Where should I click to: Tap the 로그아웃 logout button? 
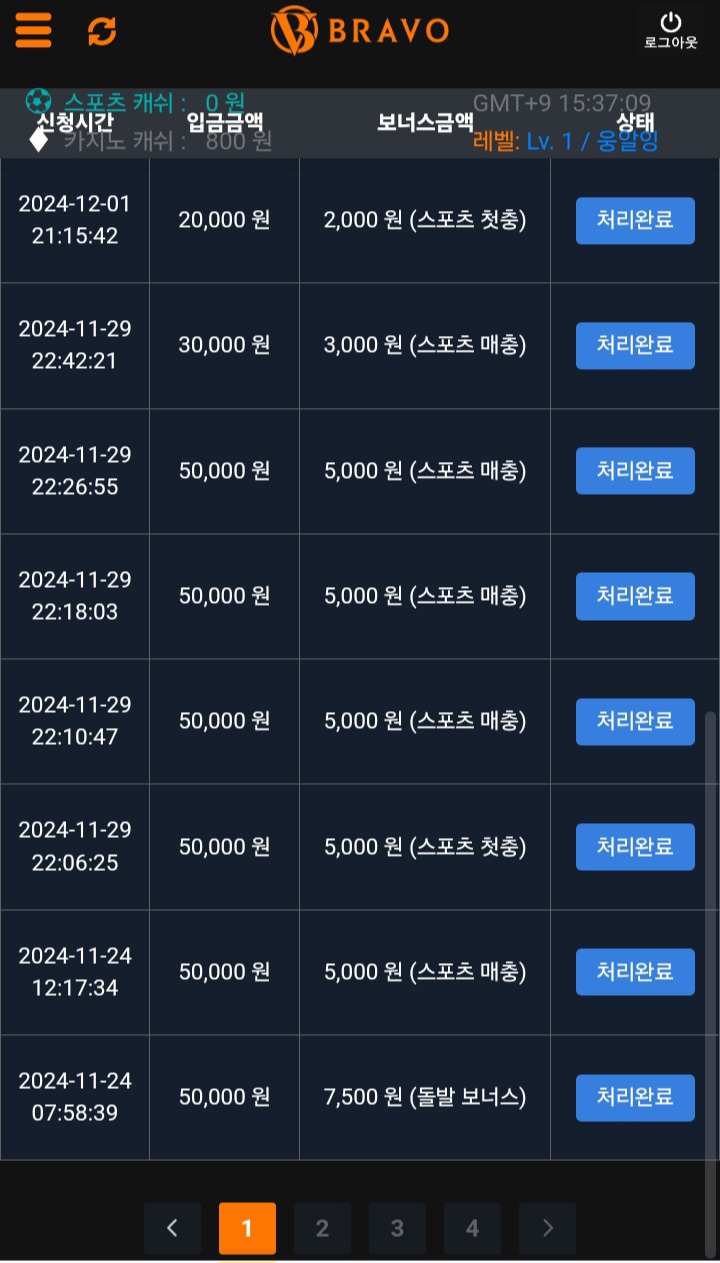tap(671, 30)
